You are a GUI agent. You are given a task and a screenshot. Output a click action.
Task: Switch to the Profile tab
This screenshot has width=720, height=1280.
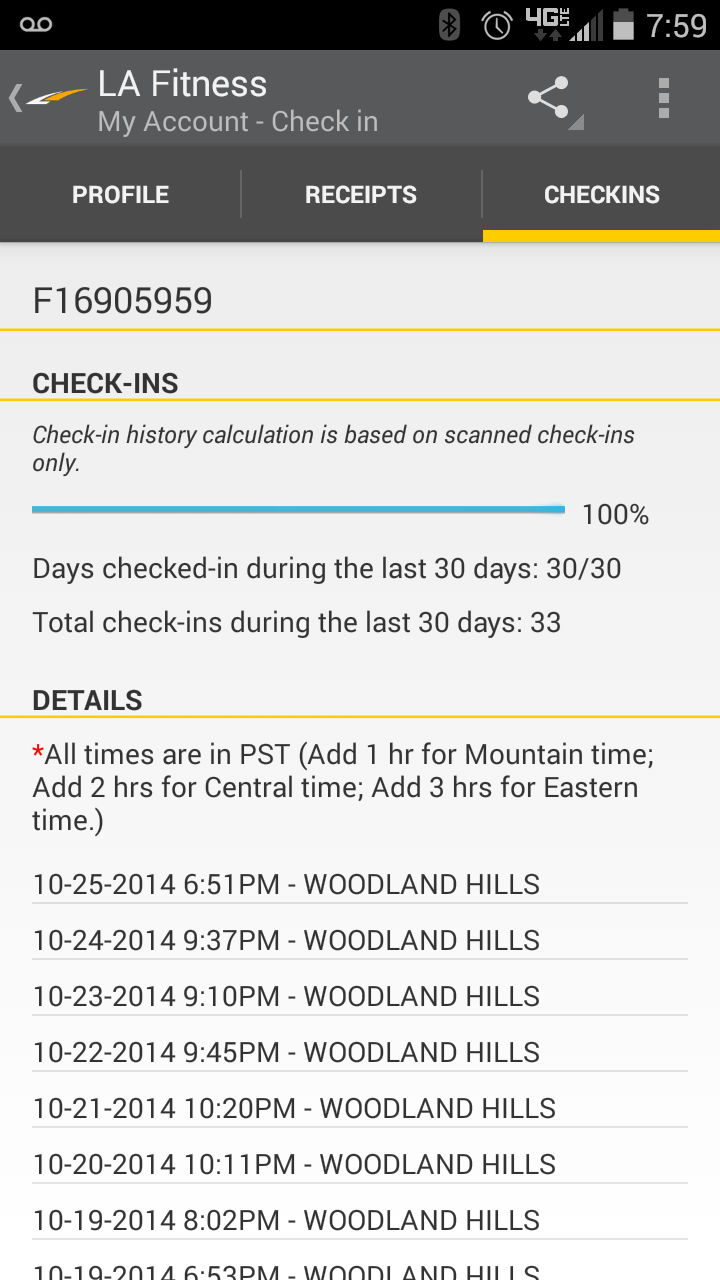click(121, 195)
